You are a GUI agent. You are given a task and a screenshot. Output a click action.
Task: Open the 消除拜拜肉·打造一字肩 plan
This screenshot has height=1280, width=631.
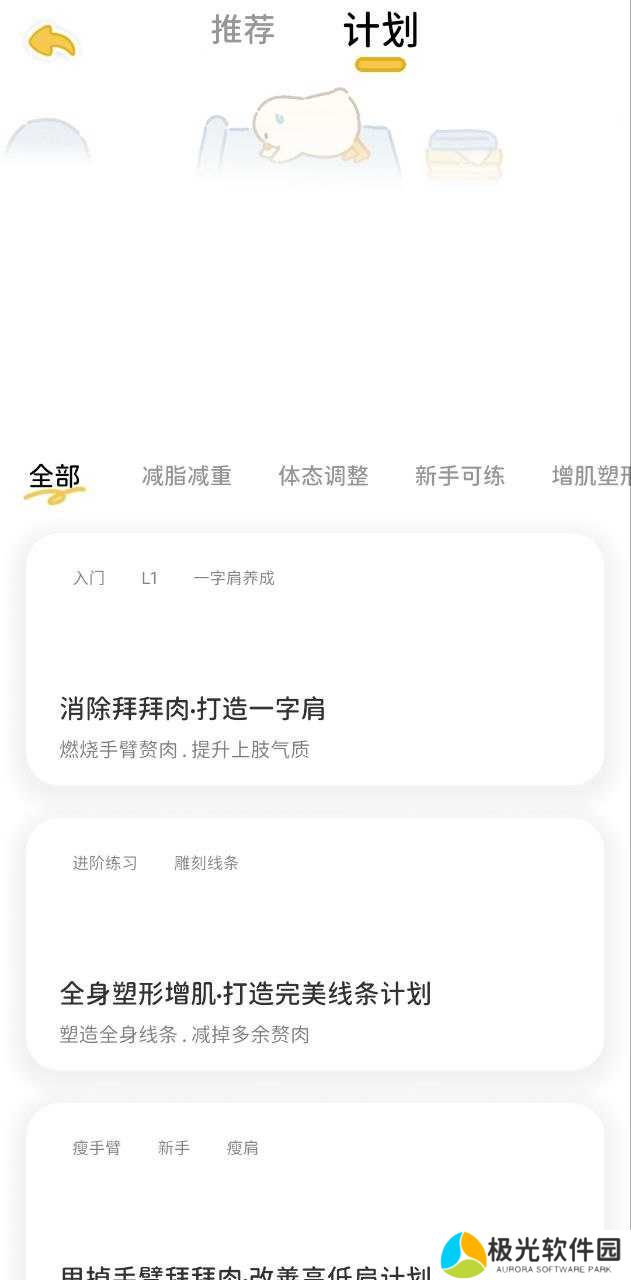pos(315,660)
